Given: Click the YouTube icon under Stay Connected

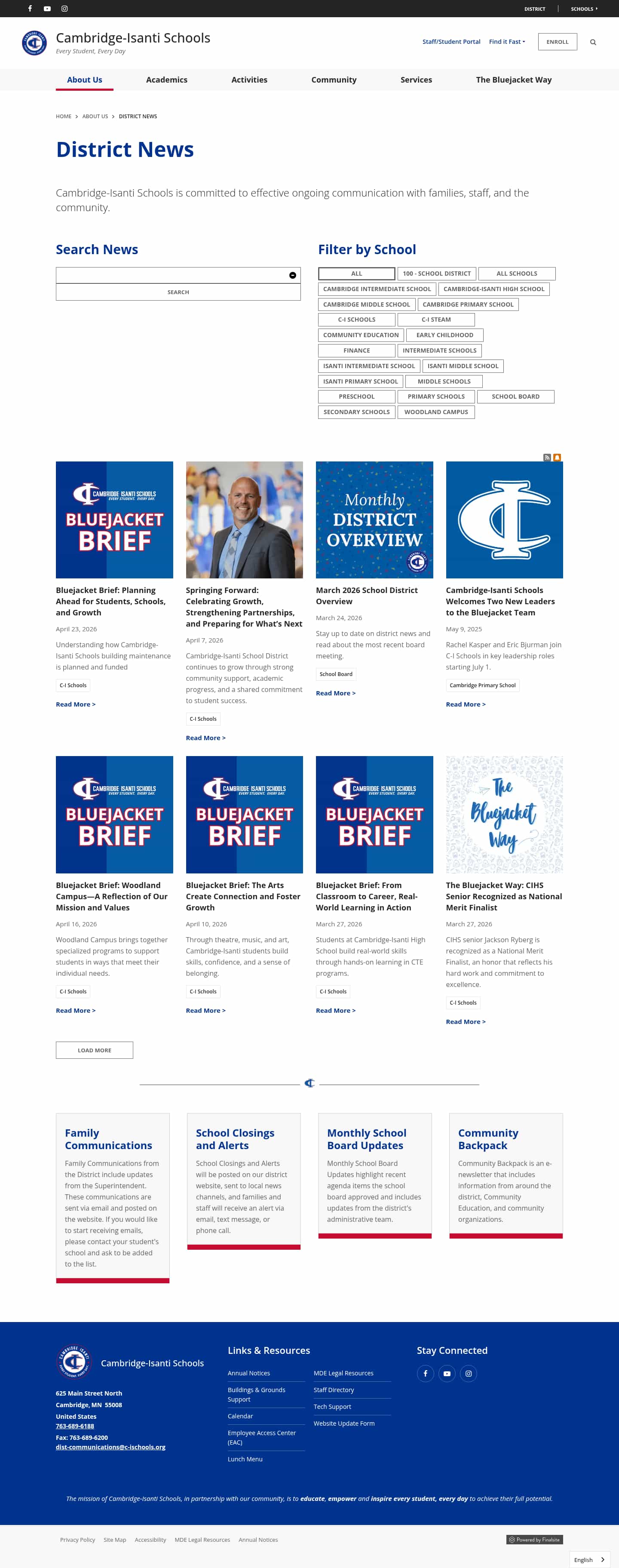Looking at the screenshot, I should pos(447,1373).
